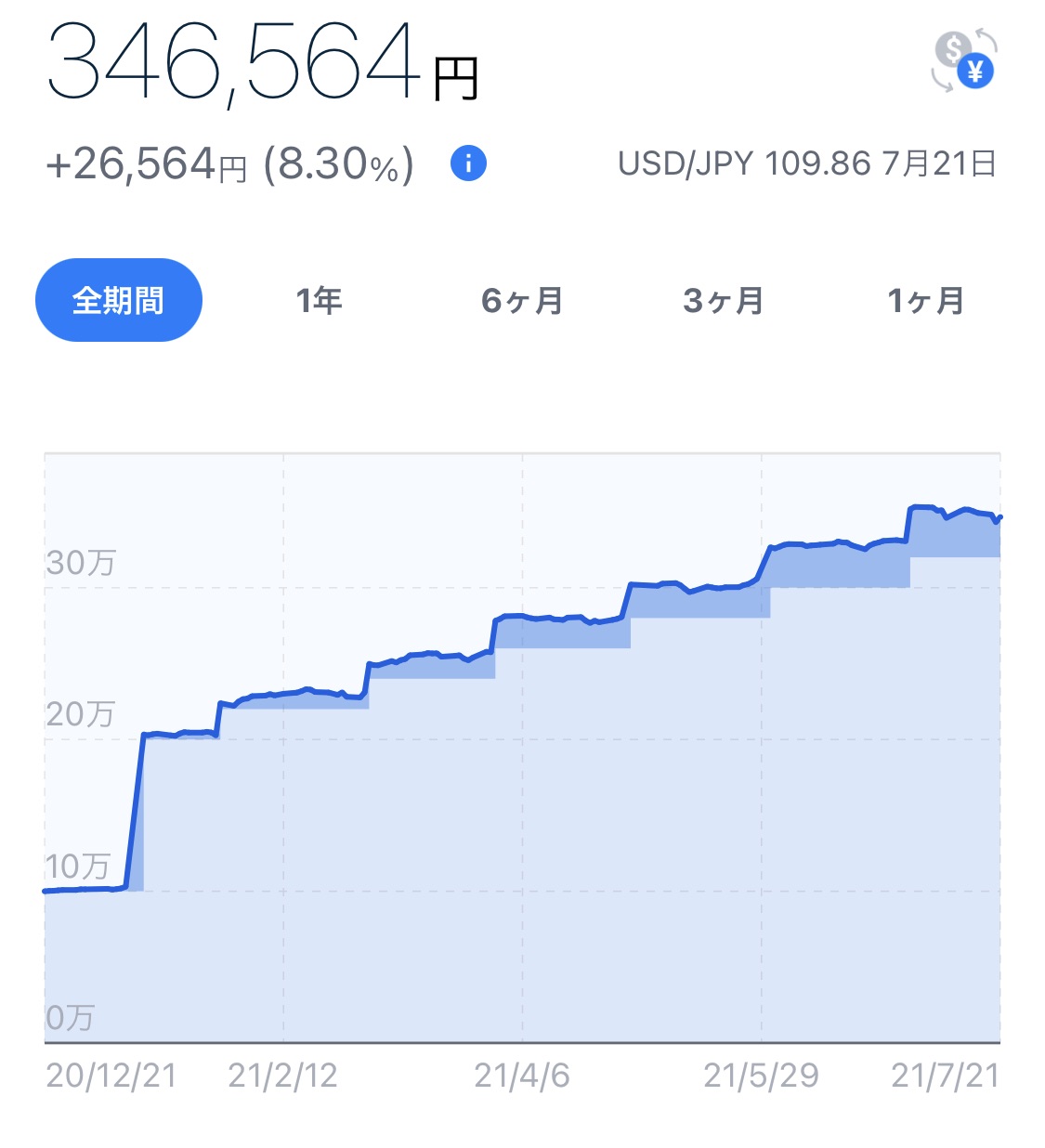Select the 全期間 time range
This screenshot has height=1148, width=1045.
[x=119, y=300]
